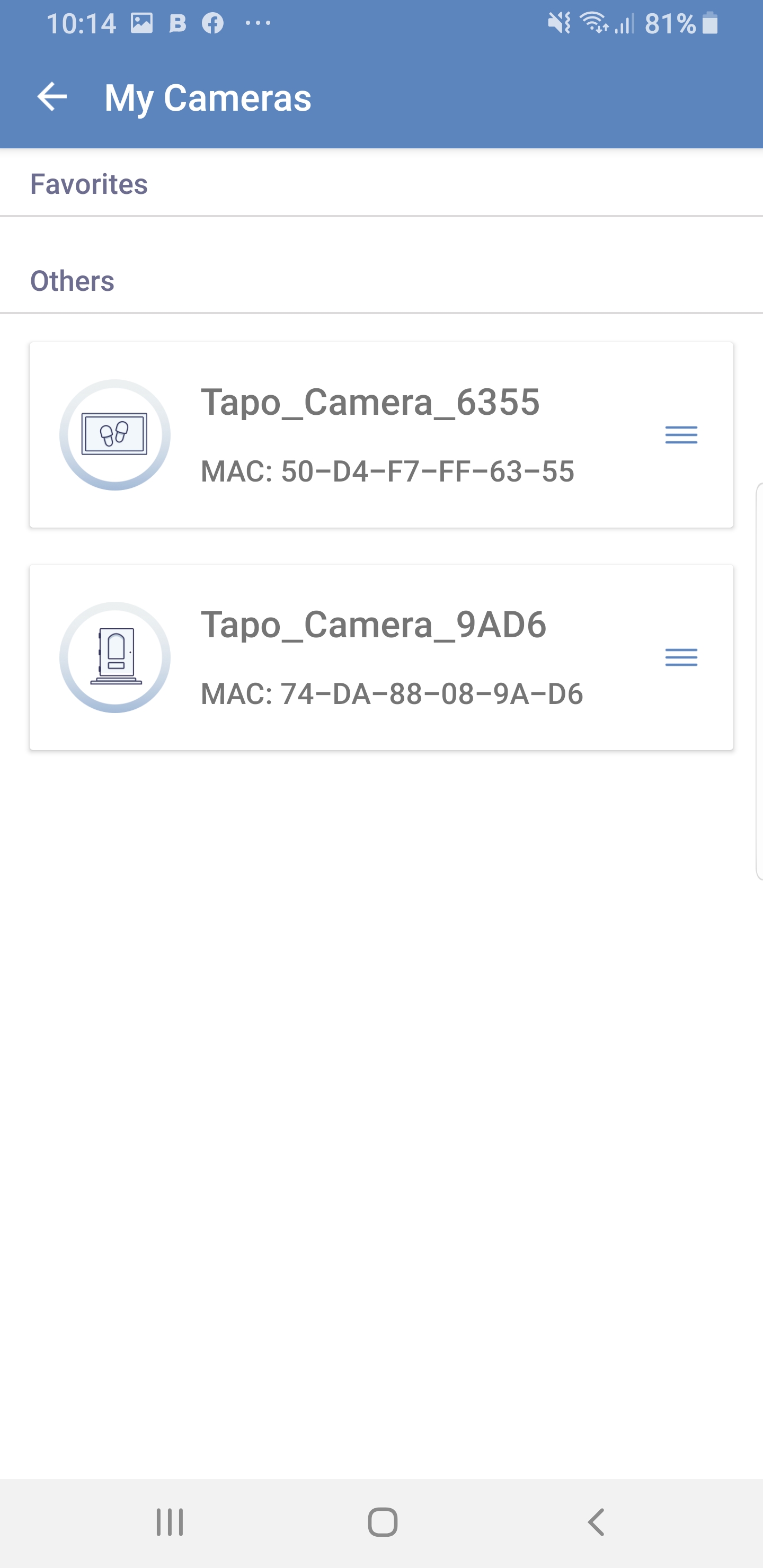Screen dimensions: 763x1568
Task: Tap the overflow dots in the status bar
Action: [258, 23]
